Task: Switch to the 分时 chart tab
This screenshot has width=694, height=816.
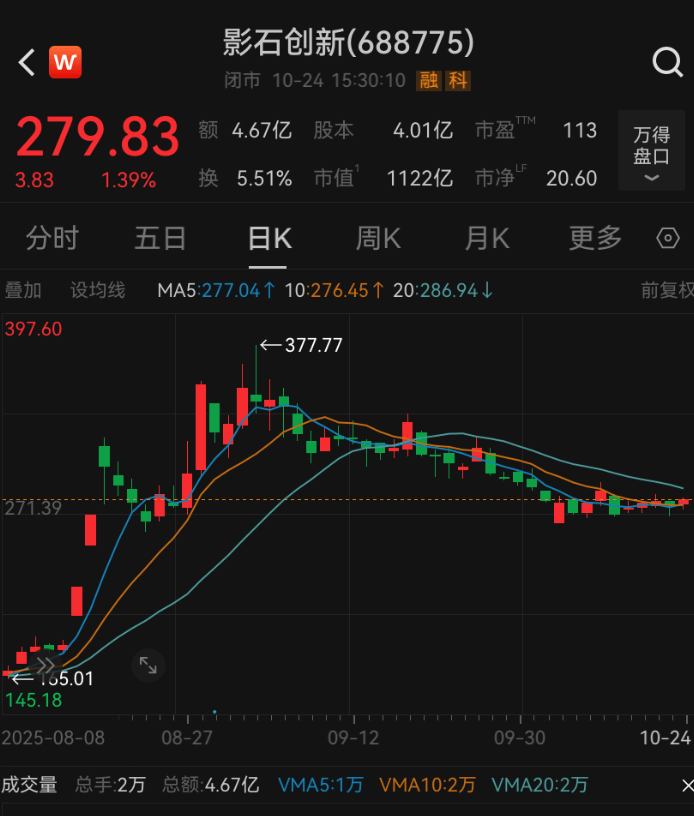Action: pos(52,238)
